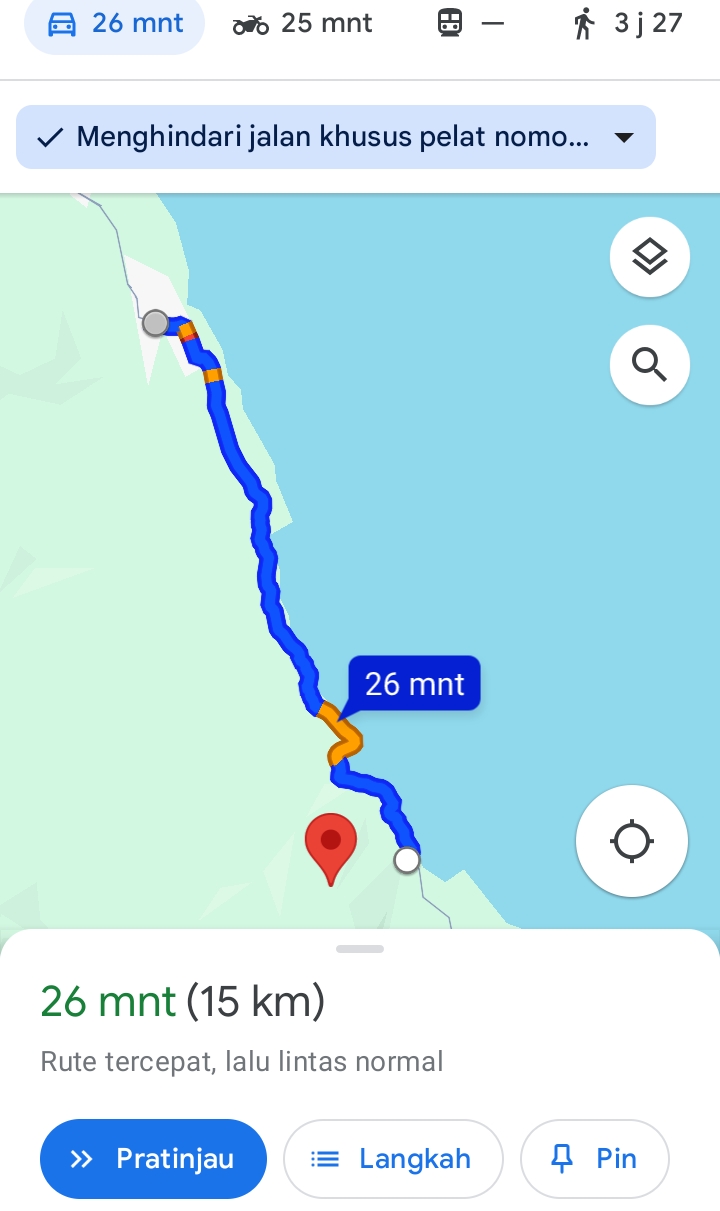The width and height of the screenshot is (720, 1211).
Task: Select the car travel mode 26 mnt
Action: pos(114,24)
